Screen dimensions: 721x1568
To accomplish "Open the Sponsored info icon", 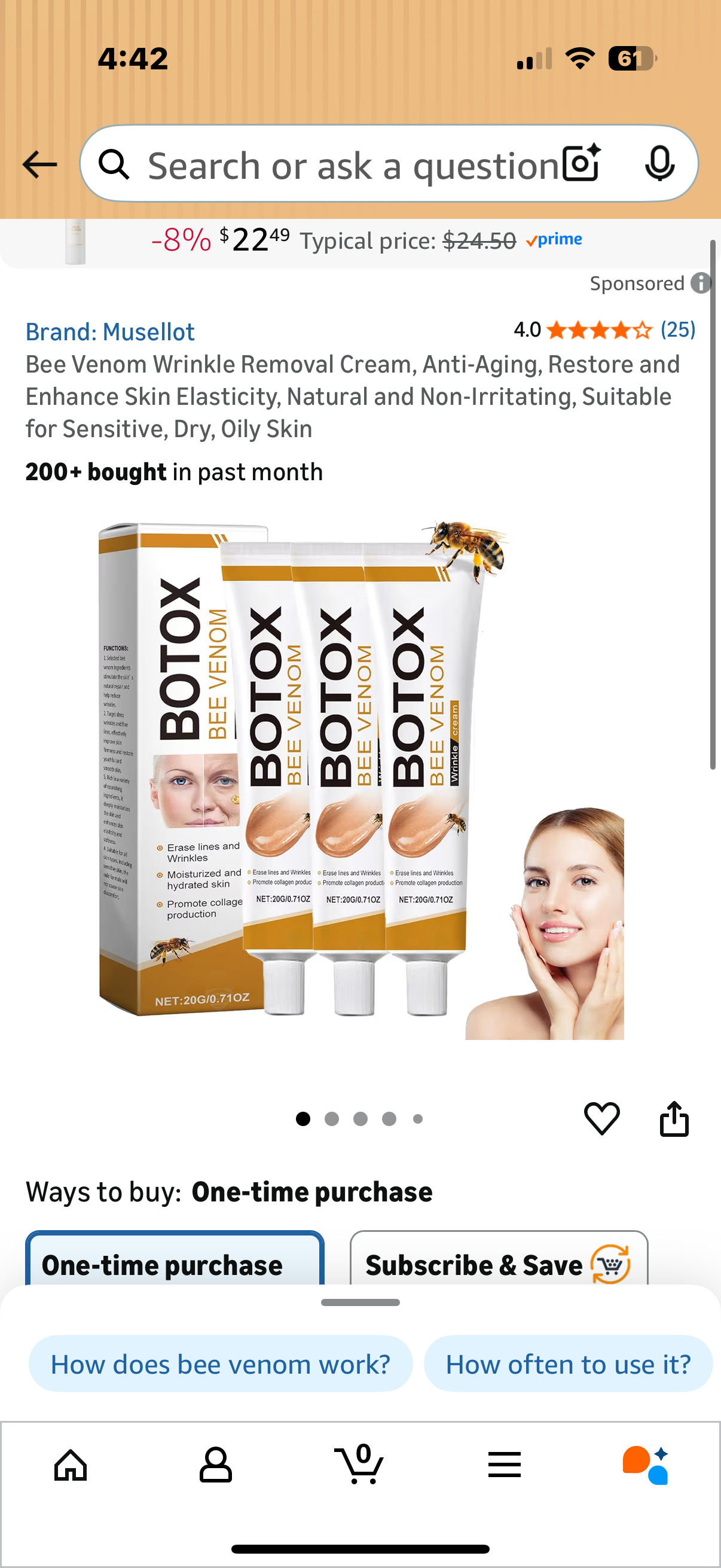I will coord(700,283).
